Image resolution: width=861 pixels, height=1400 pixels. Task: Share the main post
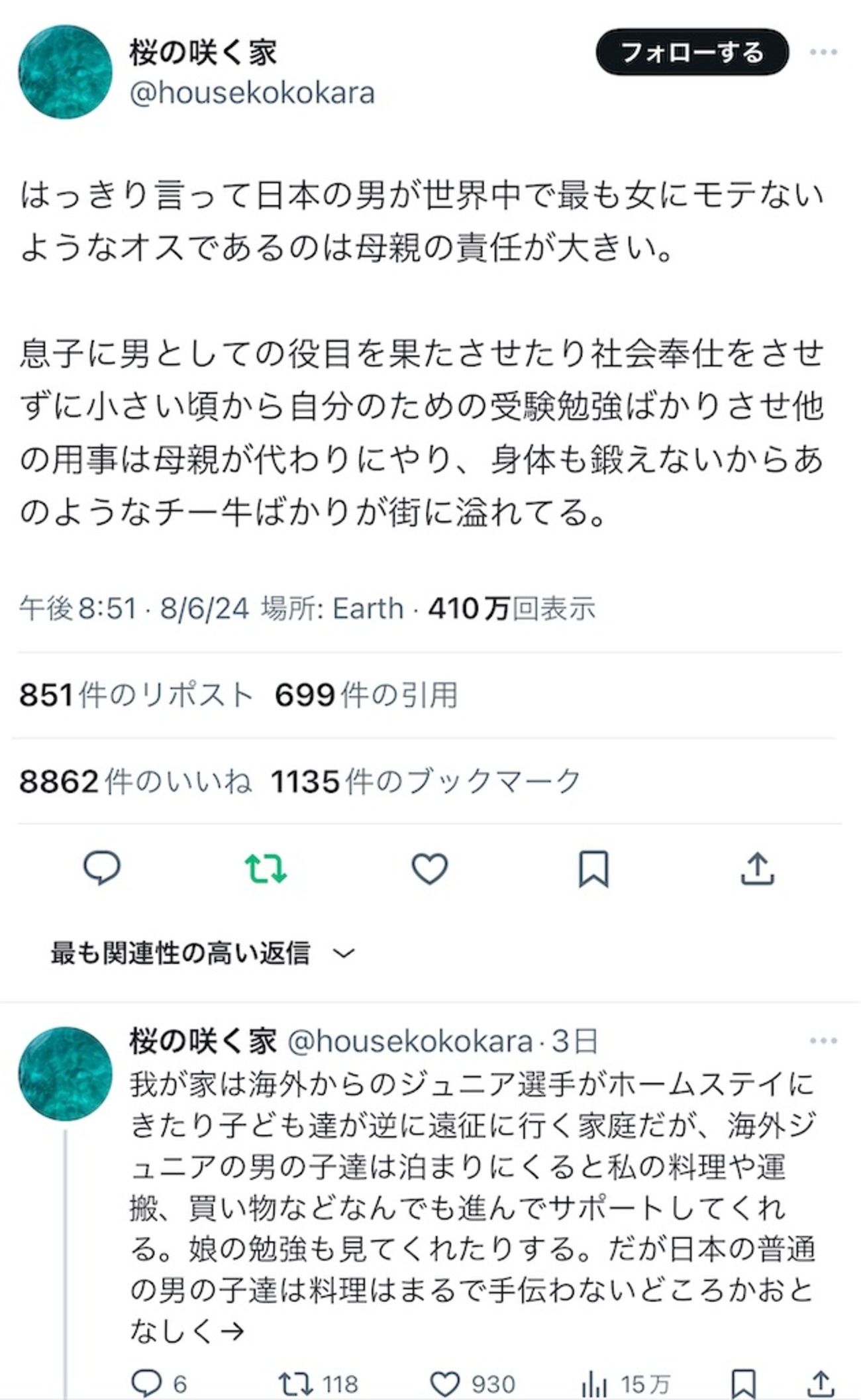click(757, 869)
